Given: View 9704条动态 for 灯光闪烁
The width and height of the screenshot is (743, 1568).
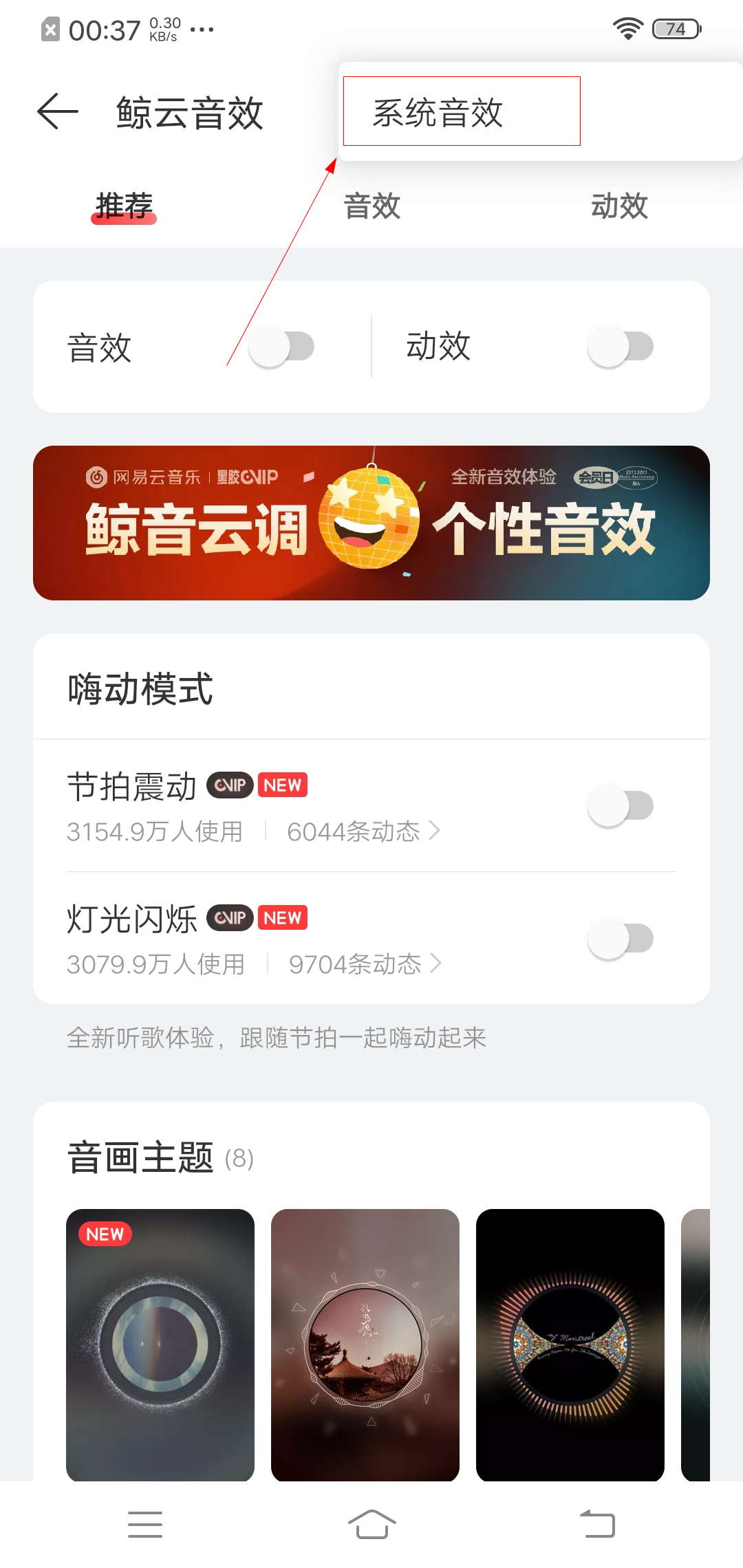Looking at the screenshot, I should [364, 964].
